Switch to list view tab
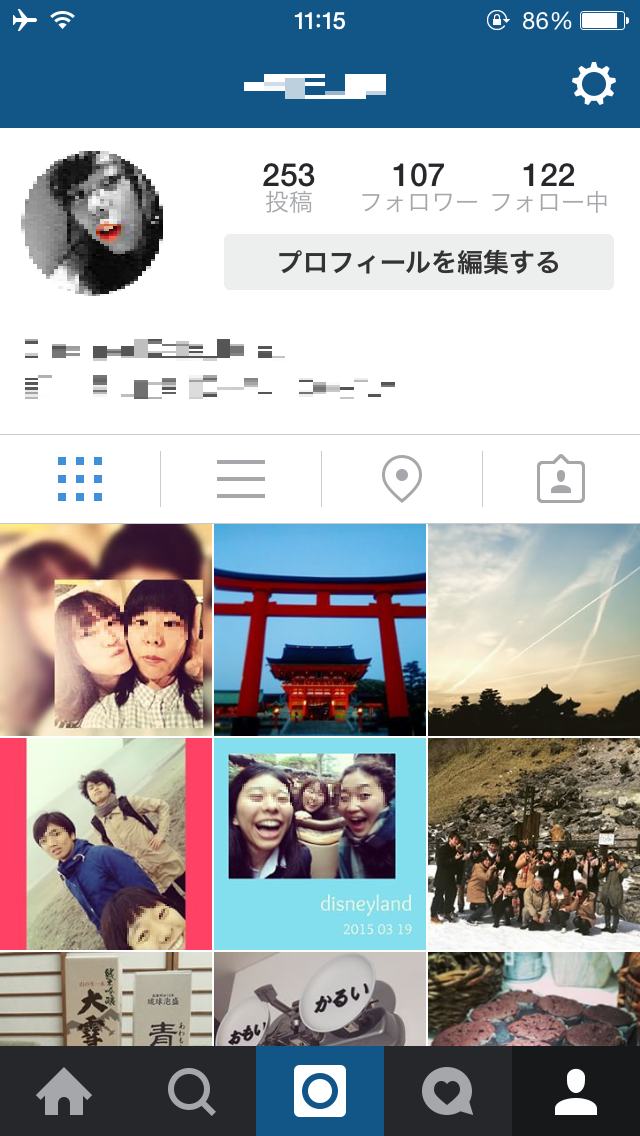The height and width of the screenshot is (1136, 640). point(241,480)
